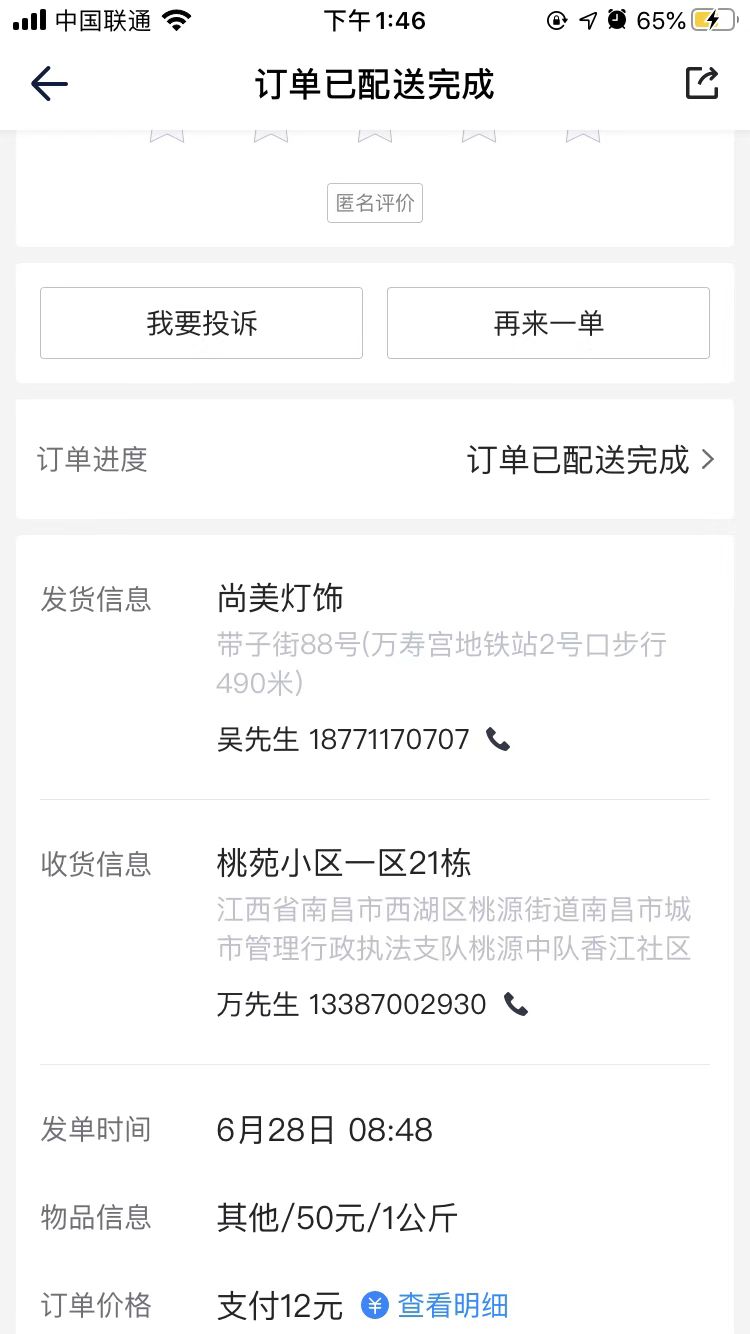The width and height of the screenshot is (750, 1334).
Task: Tap 再来一单 to reorder
Action: (x=548, y=323)
